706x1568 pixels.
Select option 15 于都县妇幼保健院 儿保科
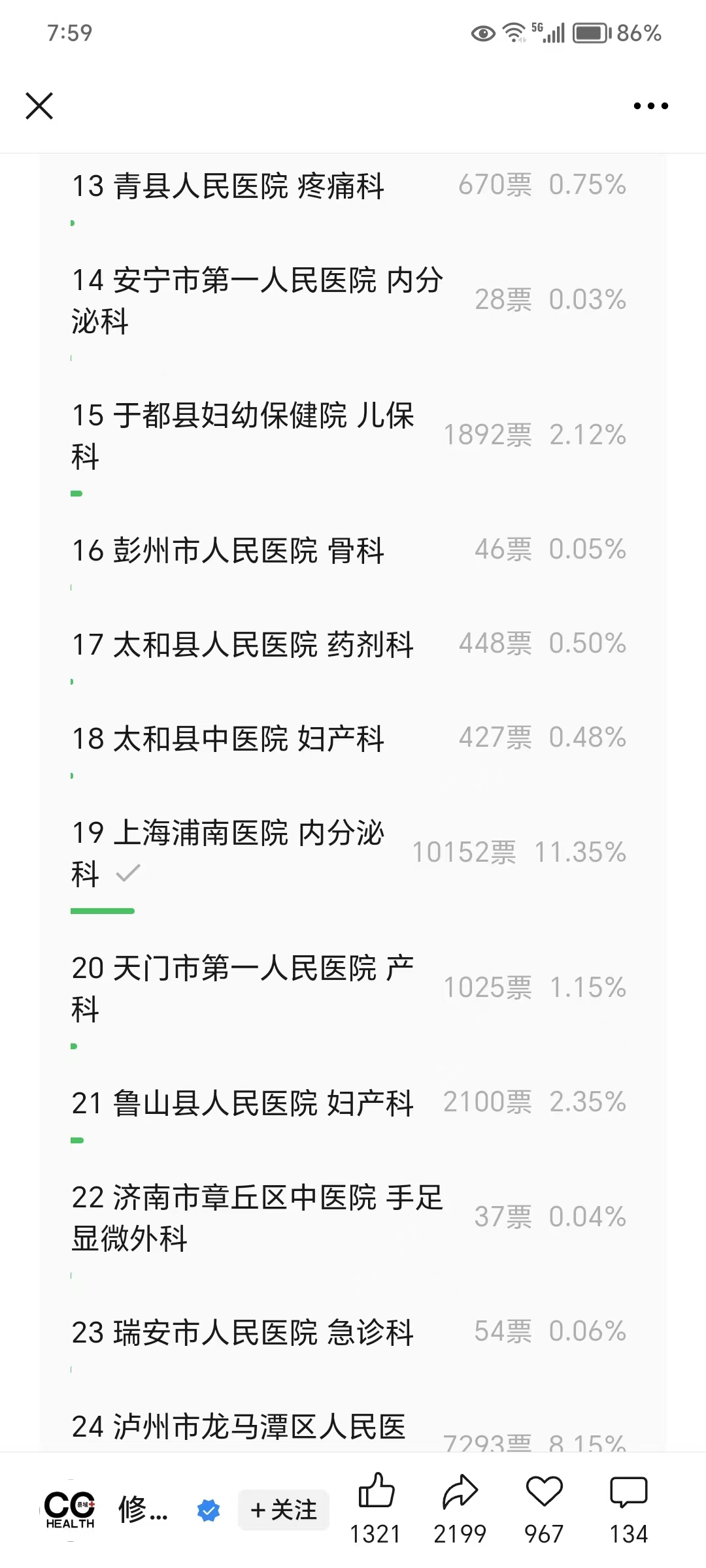[242, 434]
